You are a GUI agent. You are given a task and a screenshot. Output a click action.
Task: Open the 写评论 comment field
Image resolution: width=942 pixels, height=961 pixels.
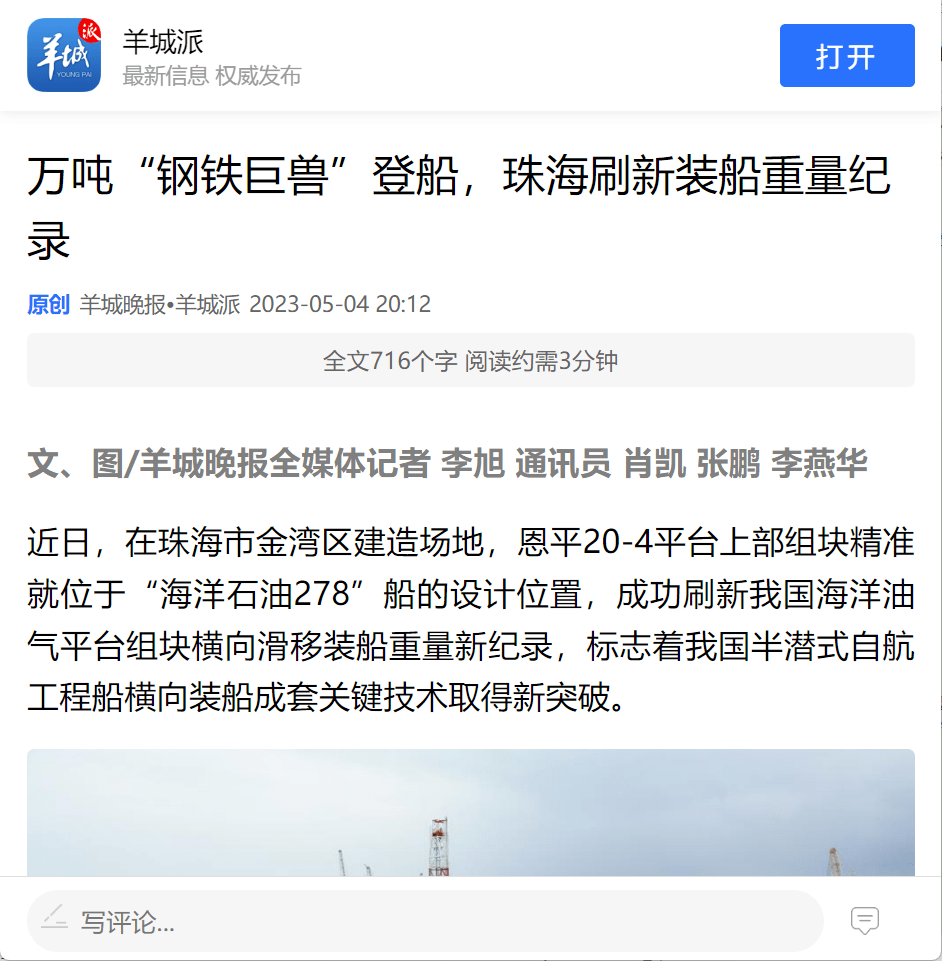(x=425, y=921)
